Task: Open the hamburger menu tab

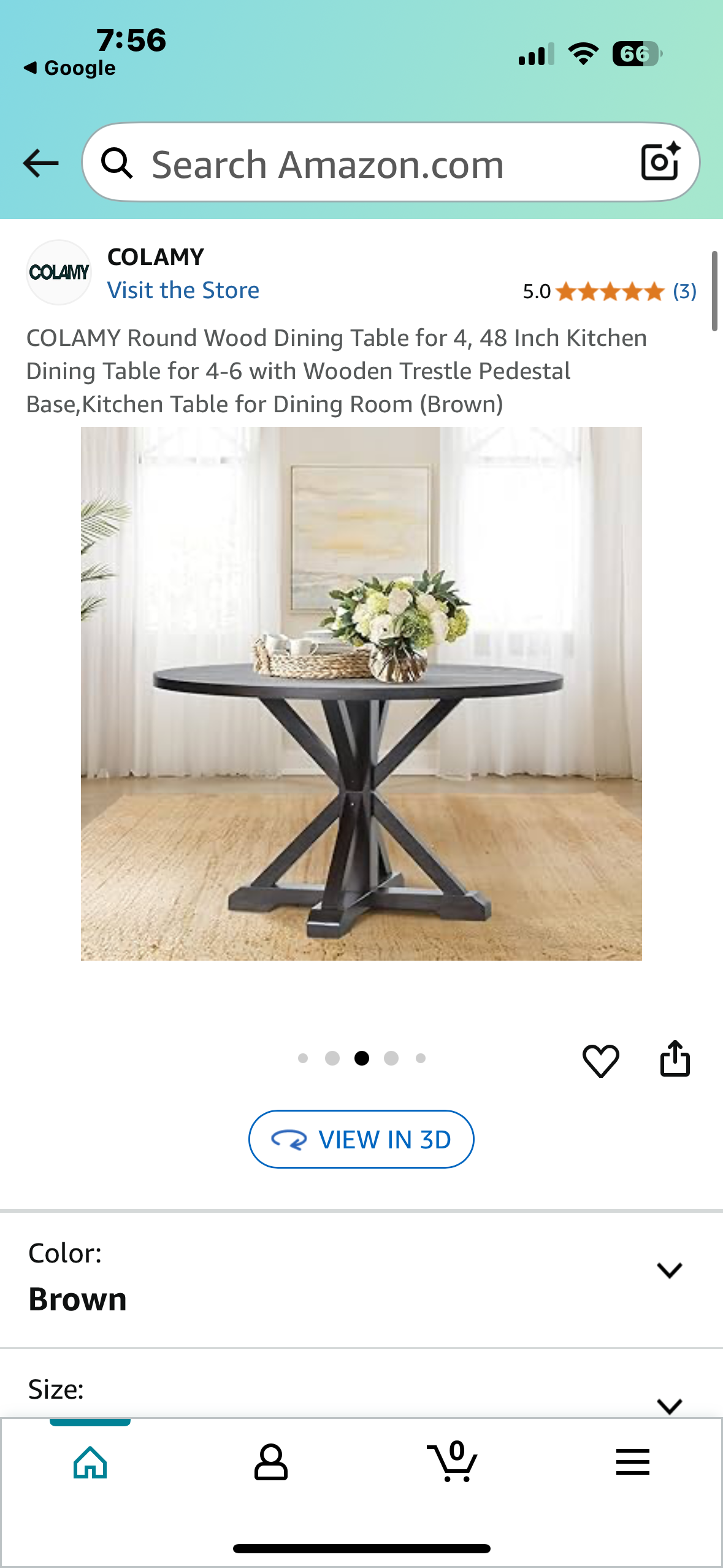Action: pyautogui.click(x=632, y=1462)
